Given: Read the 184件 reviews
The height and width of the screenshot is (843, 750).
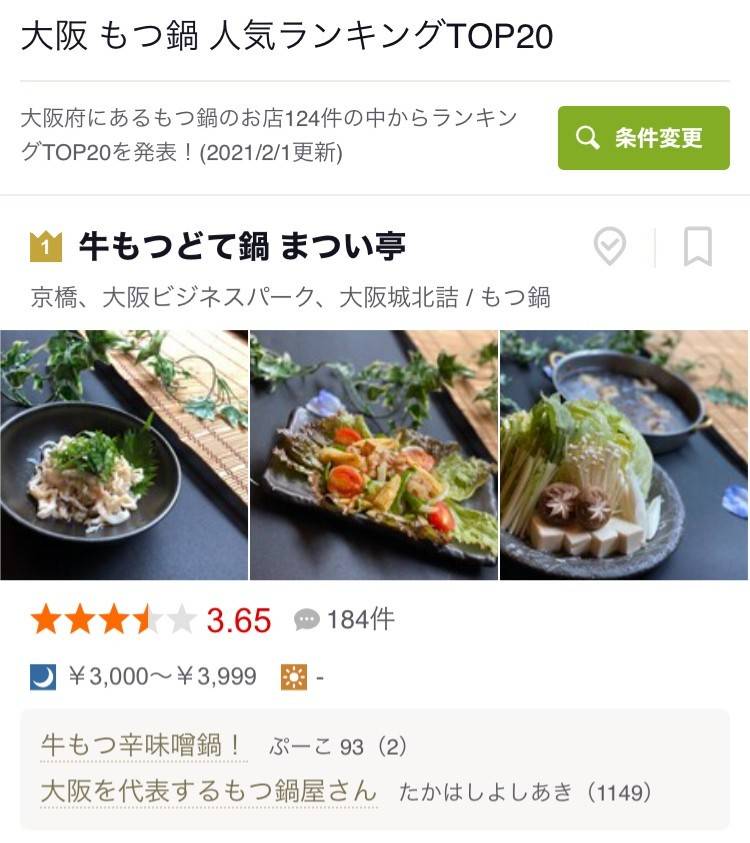Looking at the screenshot, I should click(345, 620).
